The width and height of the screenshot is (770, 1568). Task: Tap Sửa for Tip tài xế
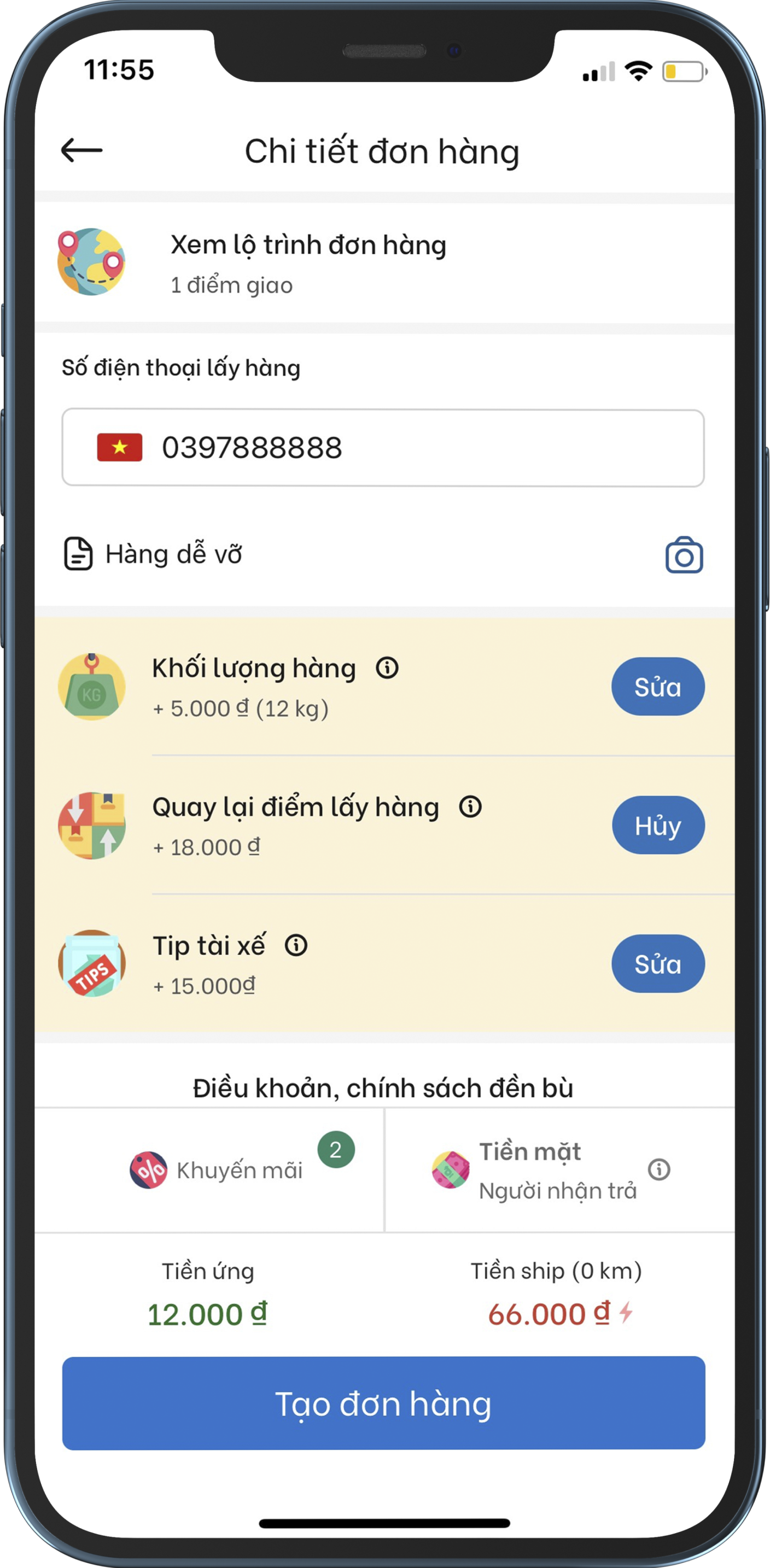[657, 964]
